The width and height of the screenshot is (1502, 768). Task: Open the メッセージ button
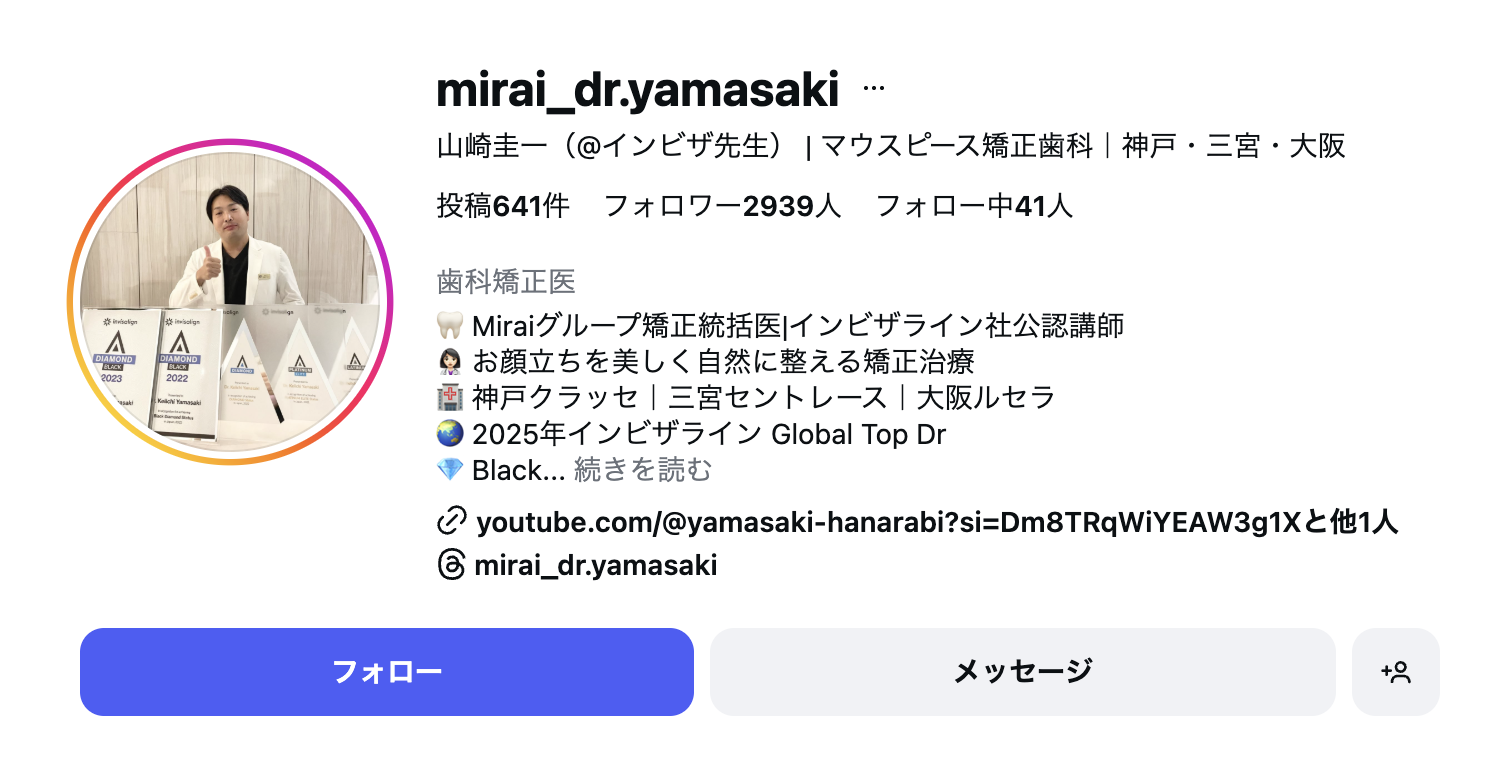1022,672
